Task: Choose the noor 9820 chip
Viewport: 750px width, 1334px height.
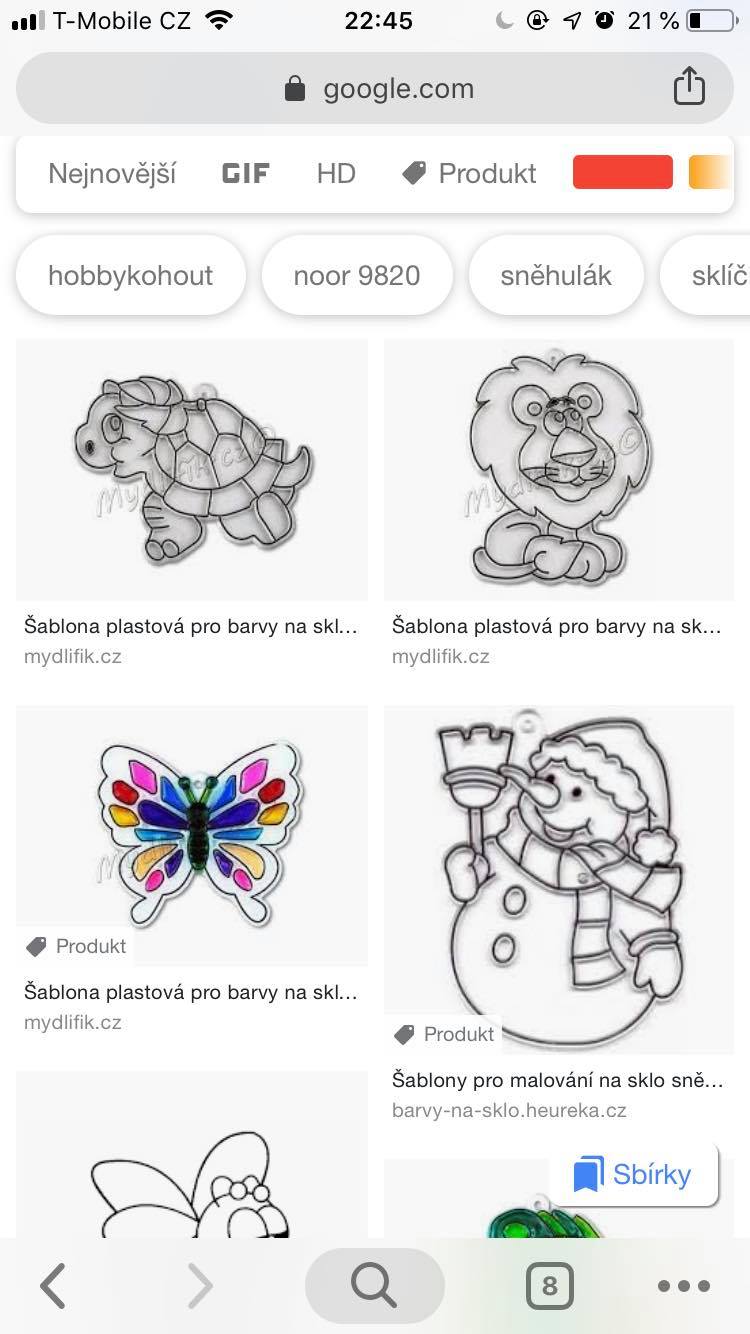Action: (357, 276)
